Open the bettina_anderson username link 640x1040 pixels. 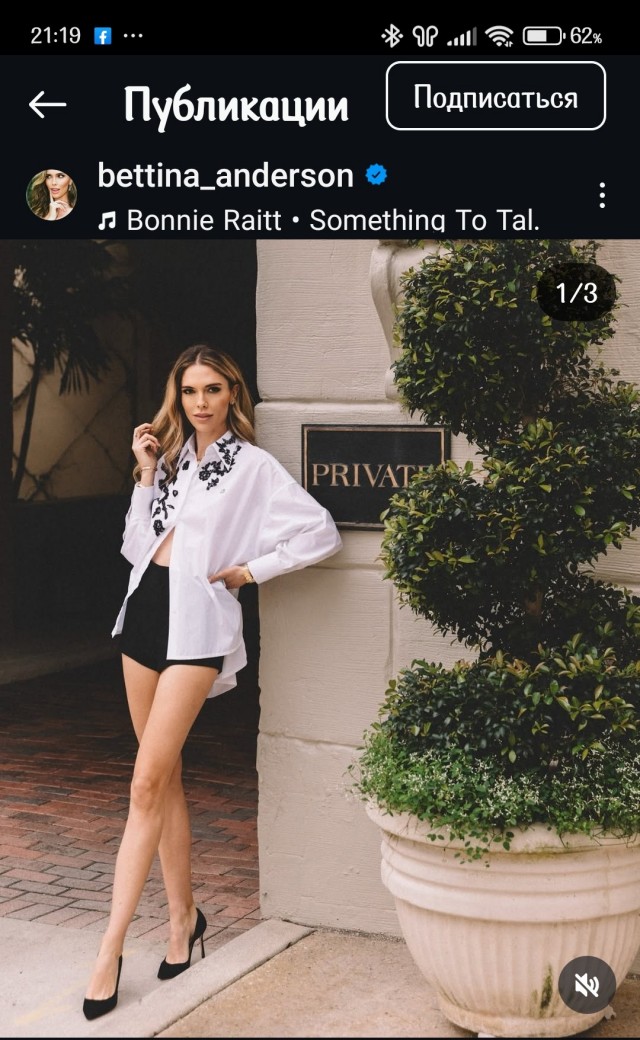pyautogui.click(x=225, y=176)
